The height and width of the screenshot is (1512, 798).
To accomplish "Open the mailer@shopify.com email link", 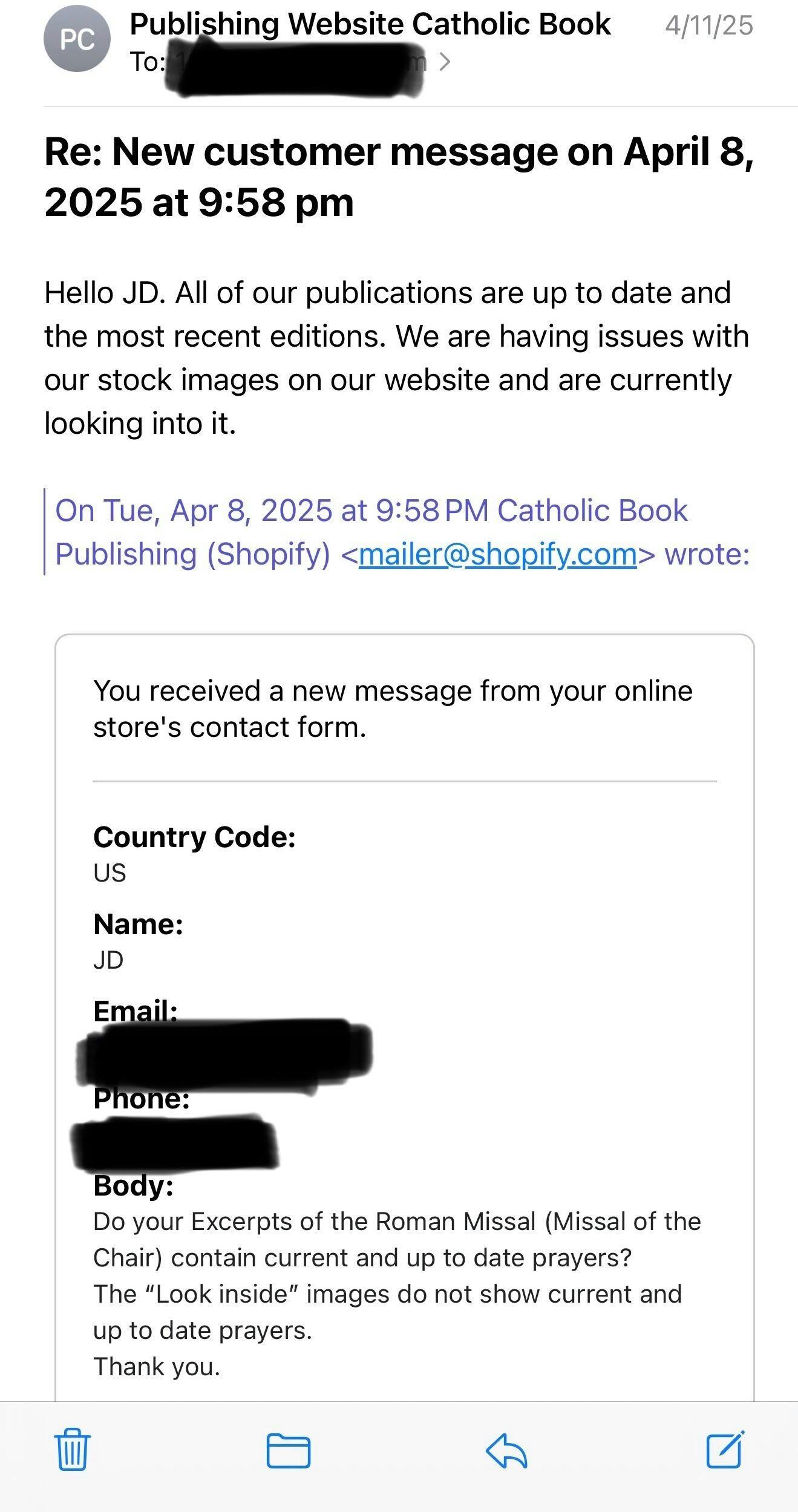I will [497, 554].
